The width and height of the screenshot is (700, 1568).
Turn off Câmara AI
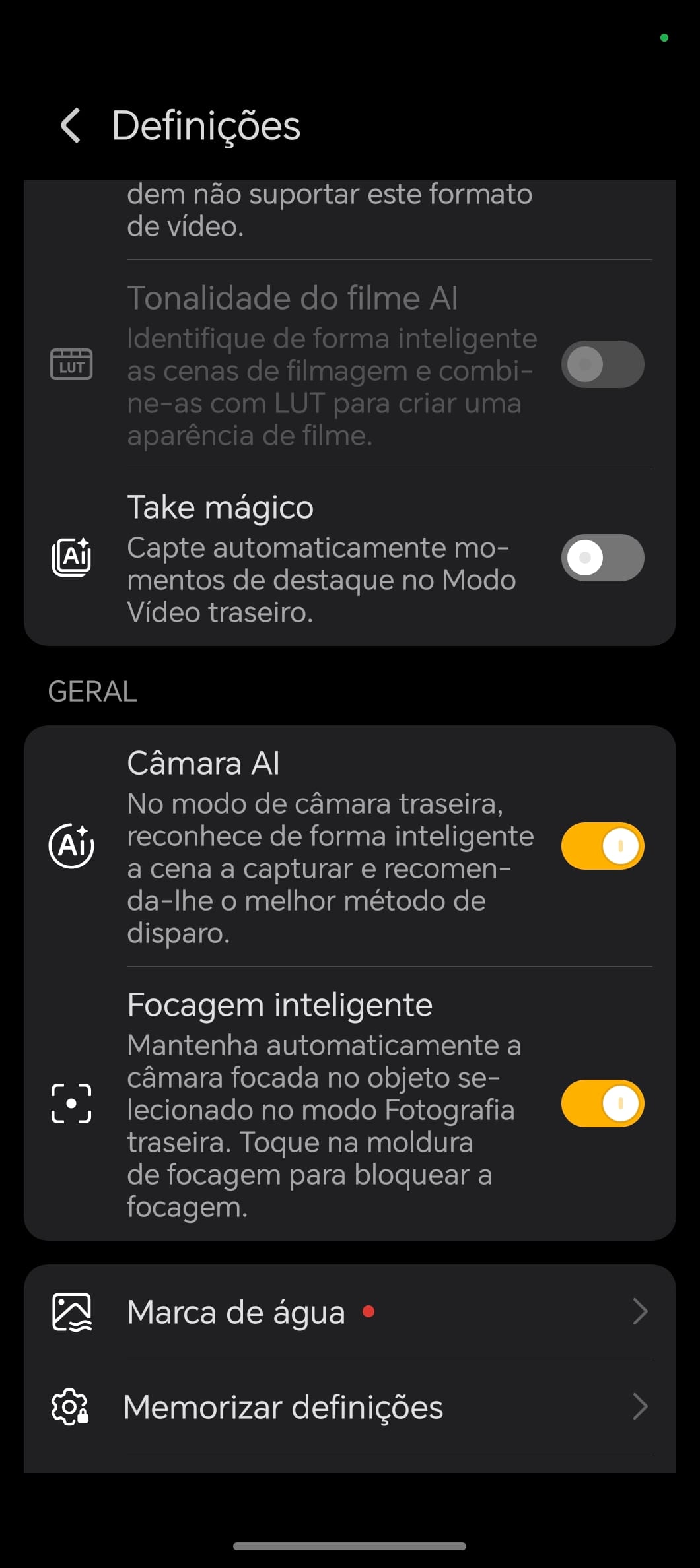[602, 846]
